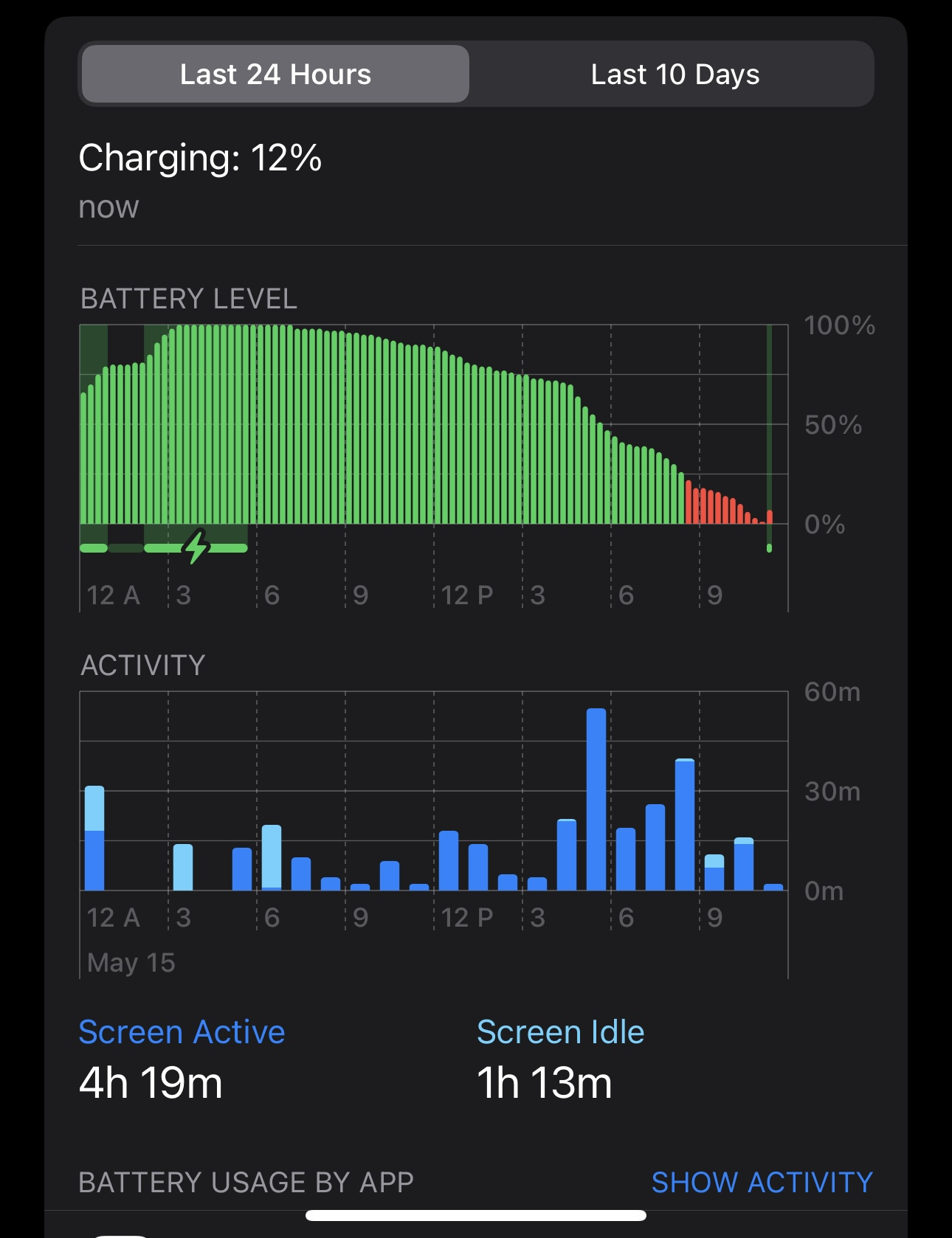Select the Last 24 Hours segment
952x1238 pixels.
pyautogui.click(x=275, y=75)
